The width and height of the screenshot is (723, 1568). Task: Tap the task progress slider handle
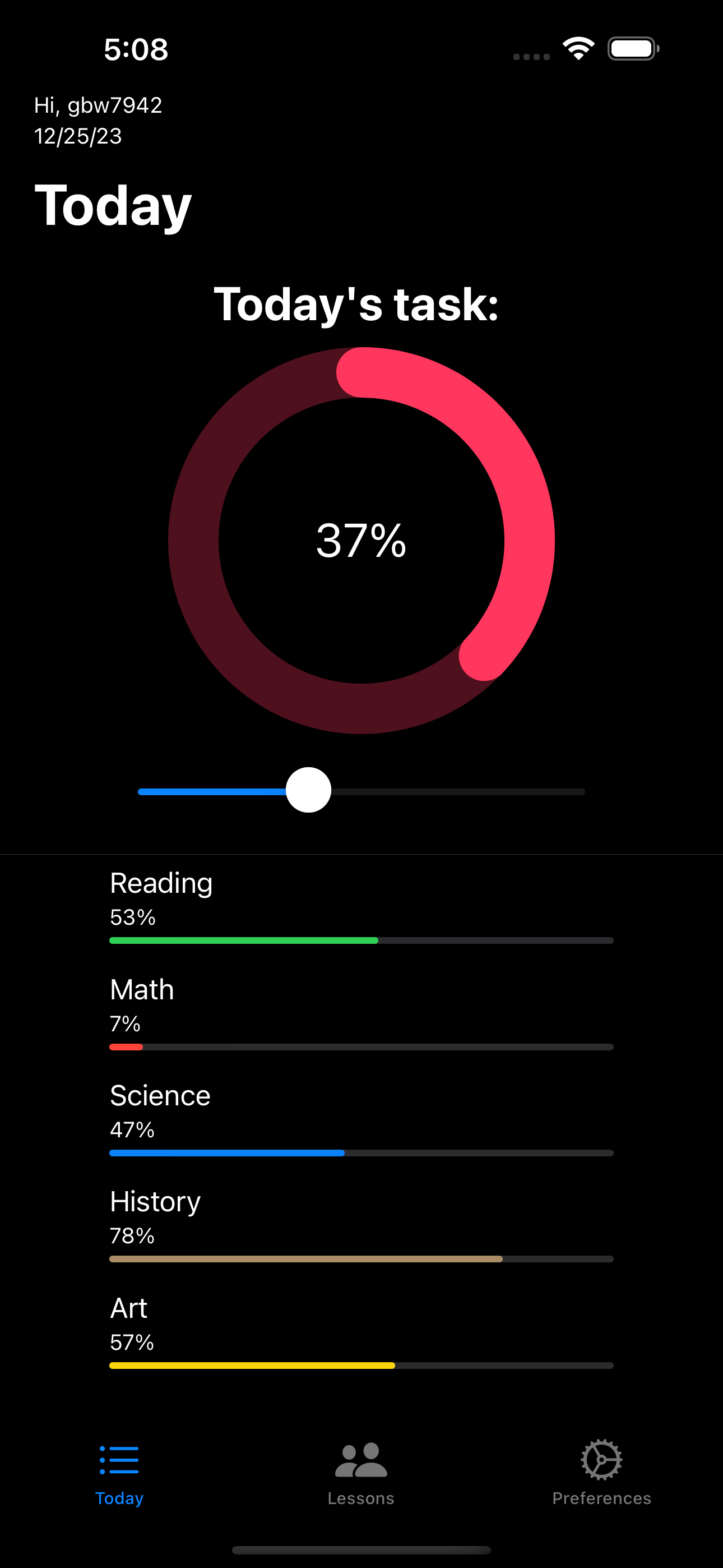(x=309, y=790)
